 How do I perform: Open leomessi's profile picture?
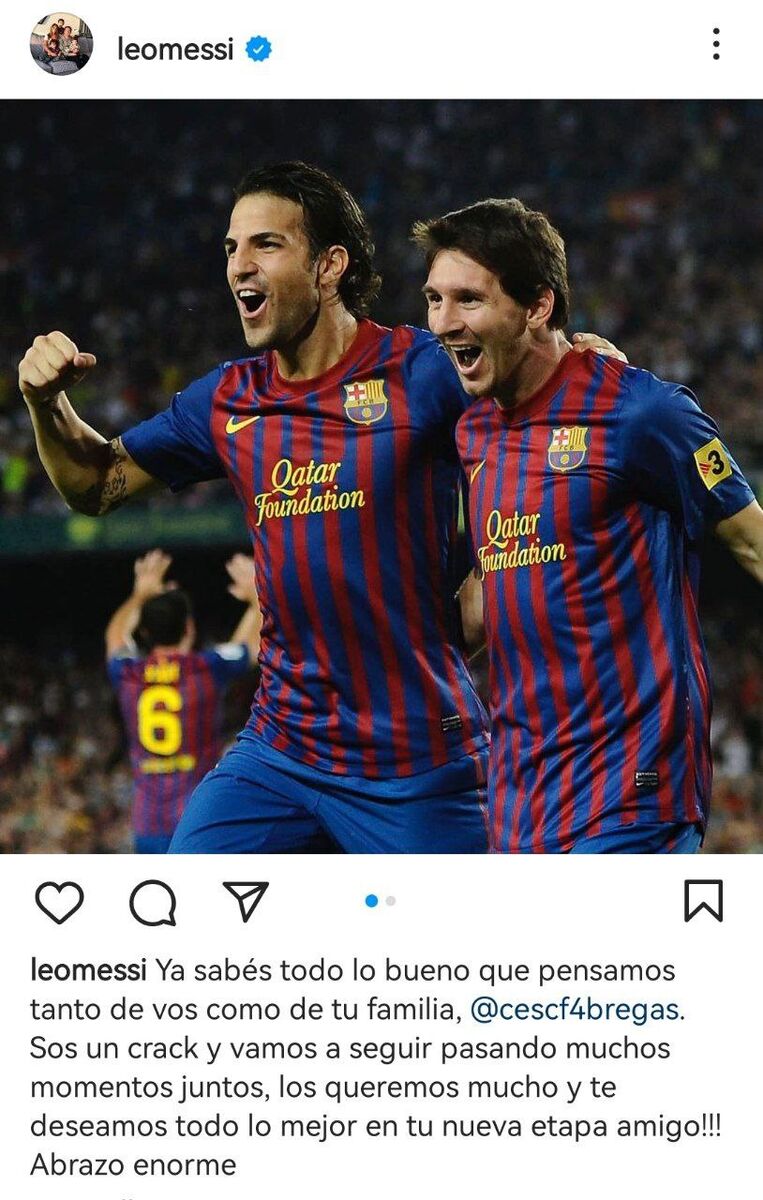point(61,45)
